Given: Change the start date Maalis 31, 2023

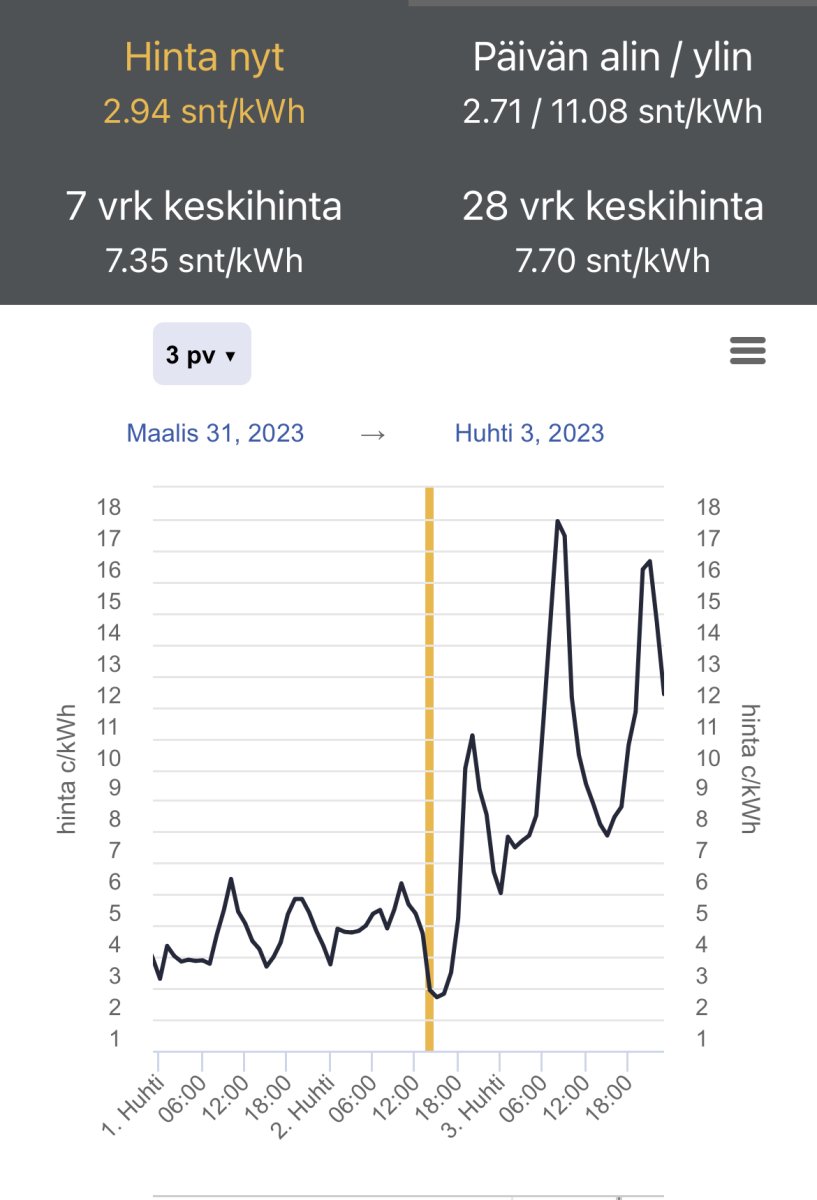Looking at the screenshot, I should point(215,433).
